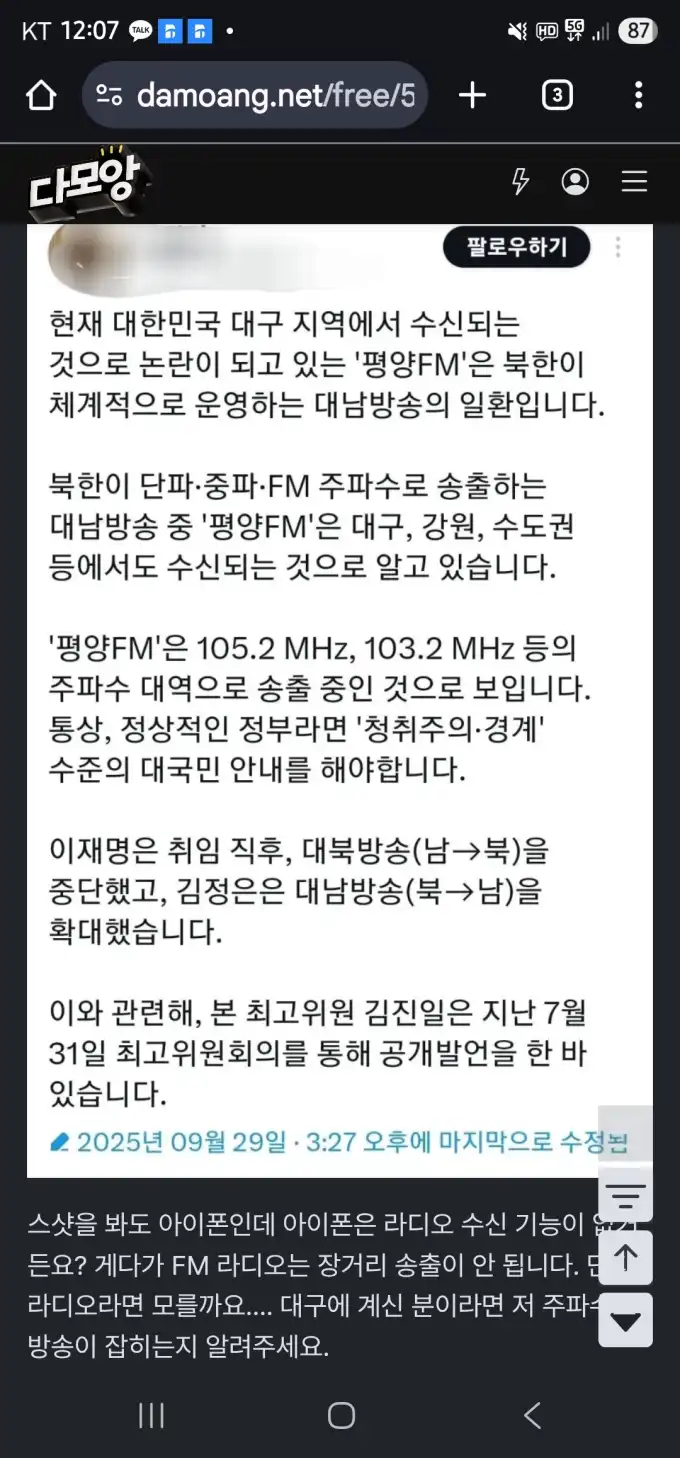Image resolution: width=680 pixels, height=1458 pixels.
Task: Go to the 다모앙 site home via logo
Action: click(x=89, y=182)
